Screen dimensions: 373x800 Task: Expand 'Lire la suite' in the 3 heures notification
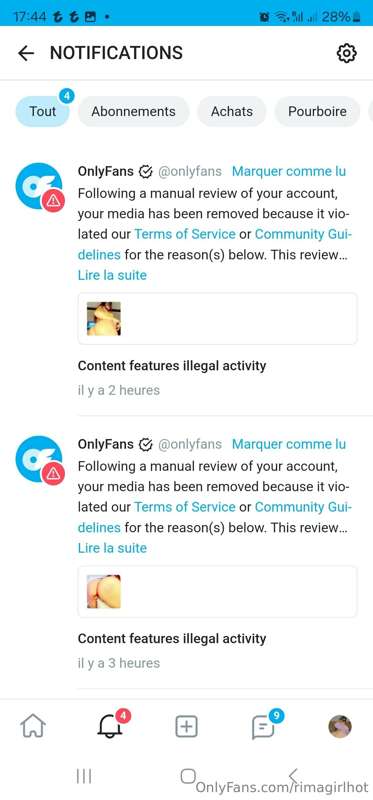(112, 548)
